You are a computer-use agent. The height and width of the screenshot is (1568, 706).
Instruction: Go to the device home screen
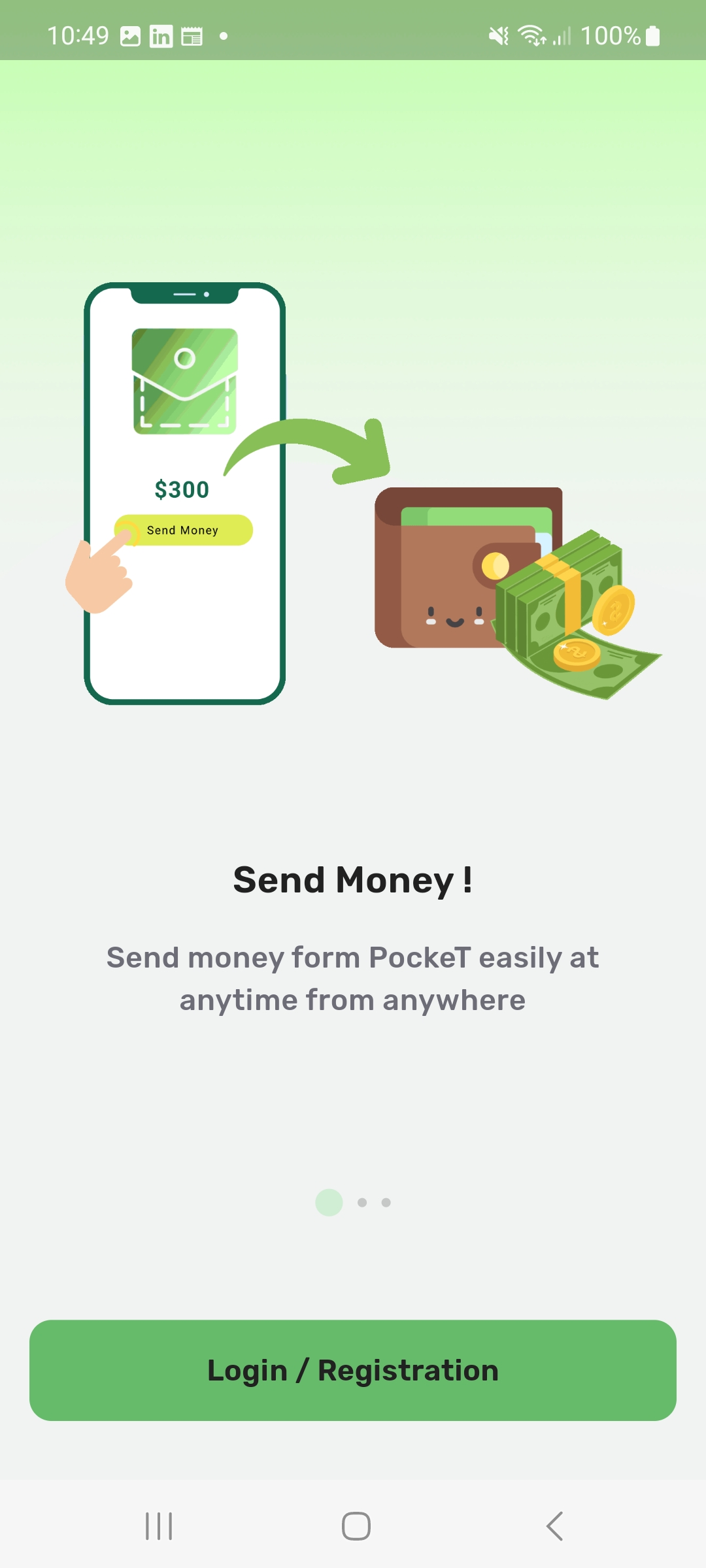click(356, 1526)
